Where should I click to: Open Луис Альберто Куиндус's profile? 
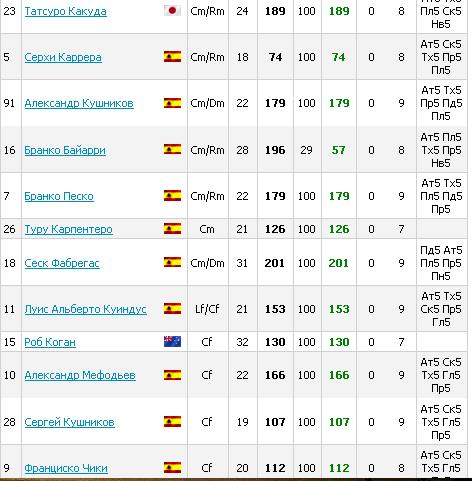click(x=86, y=309)
